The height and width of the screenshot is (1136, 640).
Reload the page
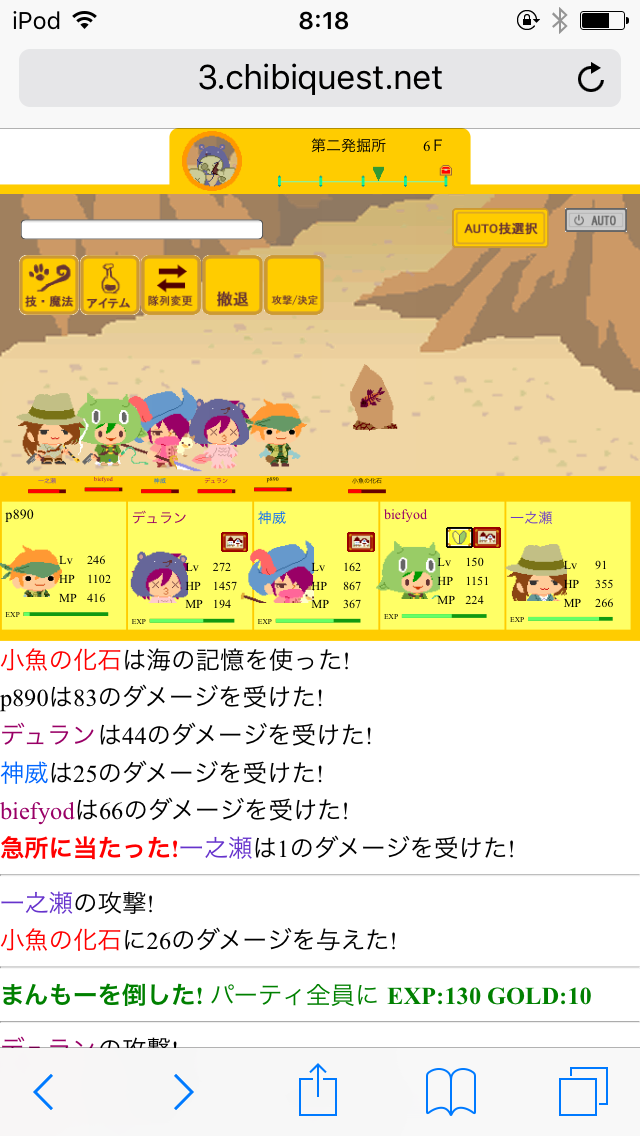(591, 78)
